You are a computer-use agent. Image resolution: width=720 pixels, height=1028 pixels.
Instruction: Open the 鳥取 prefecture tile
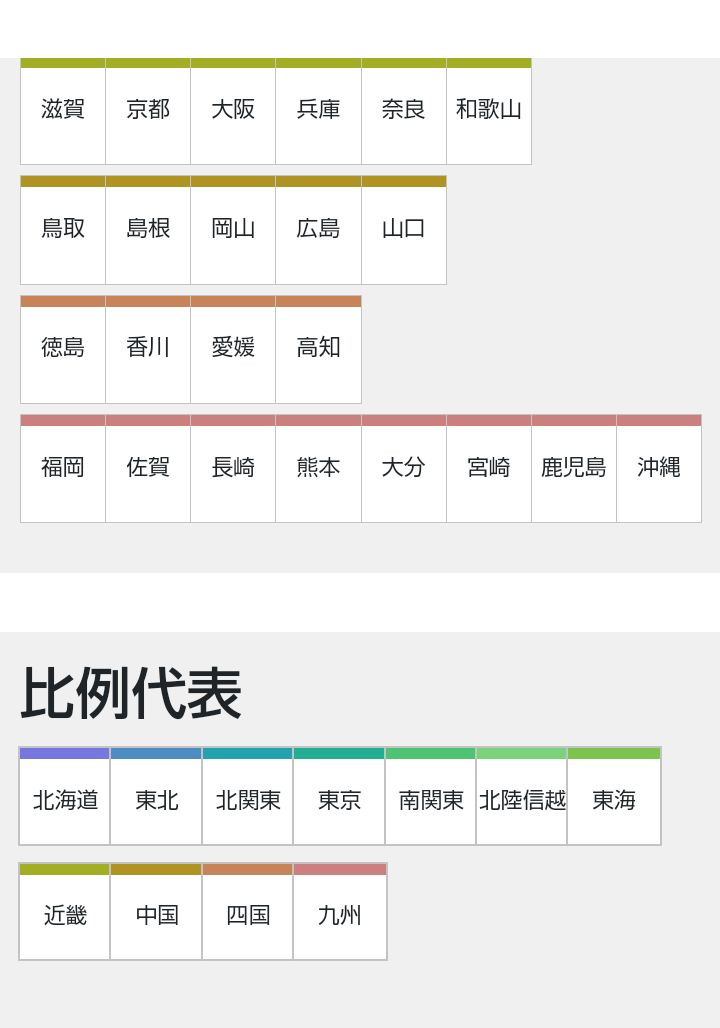[x=63, y=230]
